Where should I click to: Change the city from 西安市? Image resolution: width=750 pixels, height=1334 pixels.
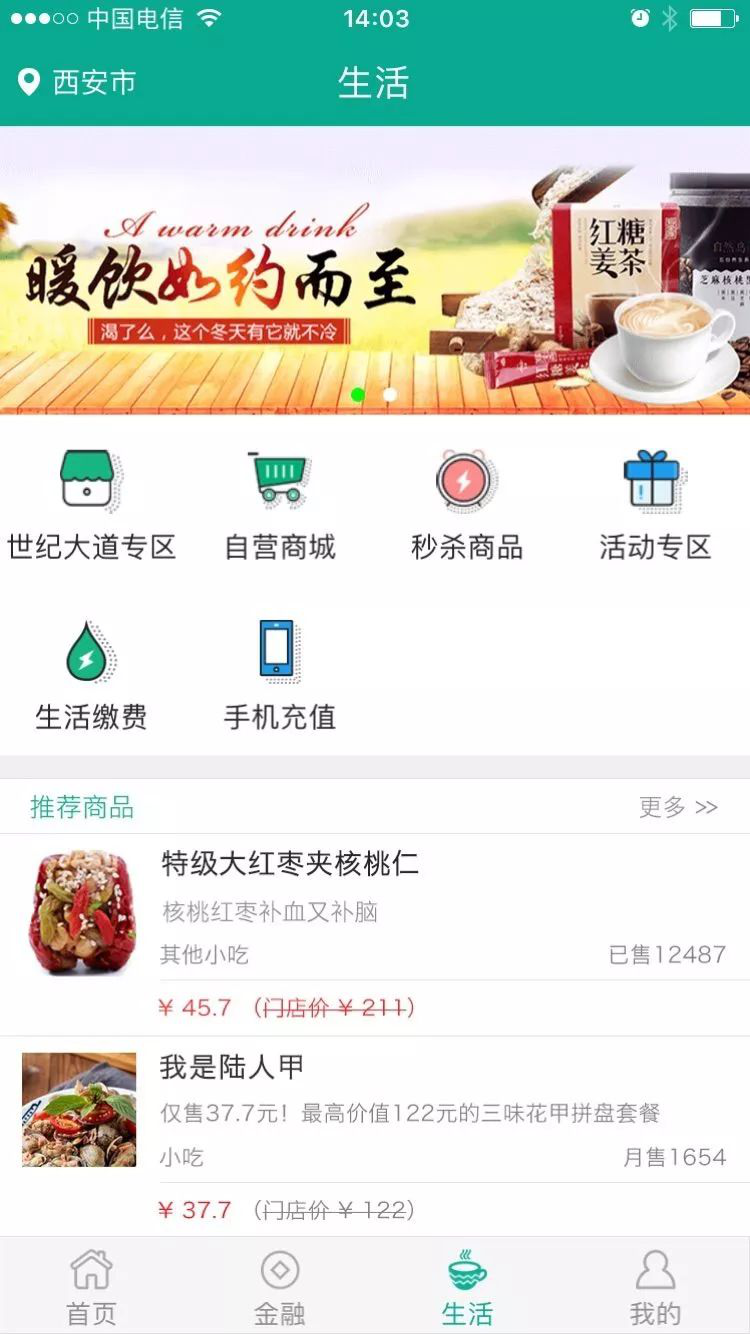[x=78, y=82]
